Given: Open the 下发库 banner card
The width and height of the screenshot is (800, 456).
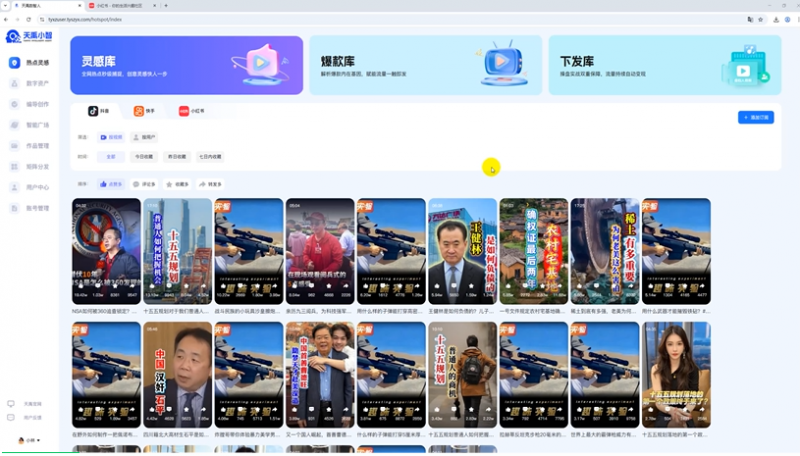Looking at the screenshot, I should [x=664, y=65].
